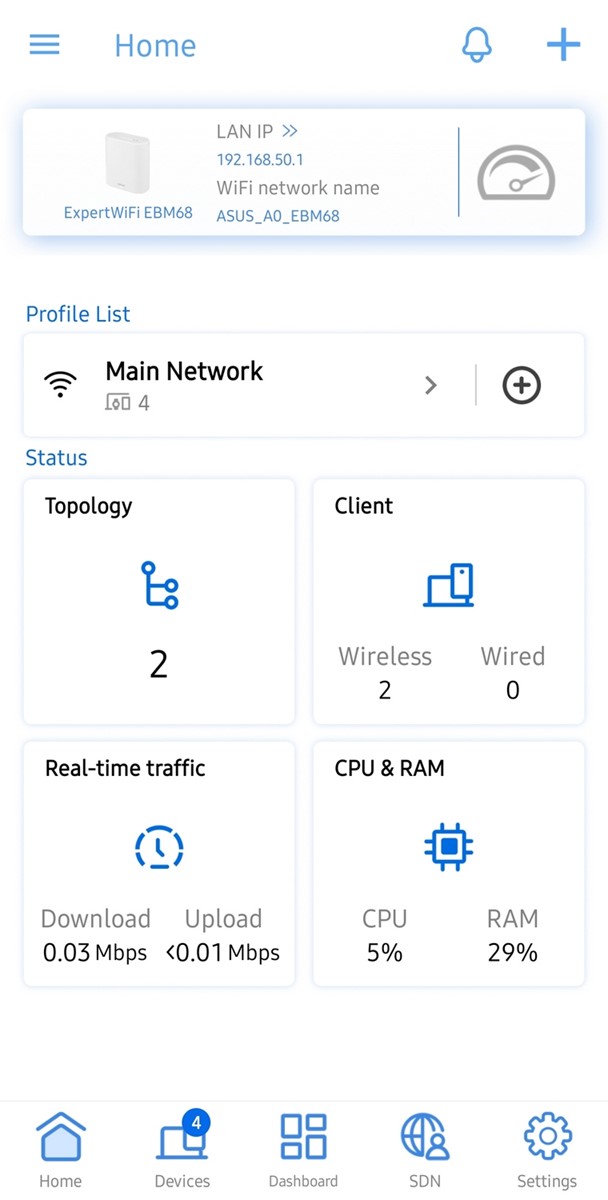The image size is (608, 1200).
Task: Tap the plus icon in the top bar
Action: point(563,45)
